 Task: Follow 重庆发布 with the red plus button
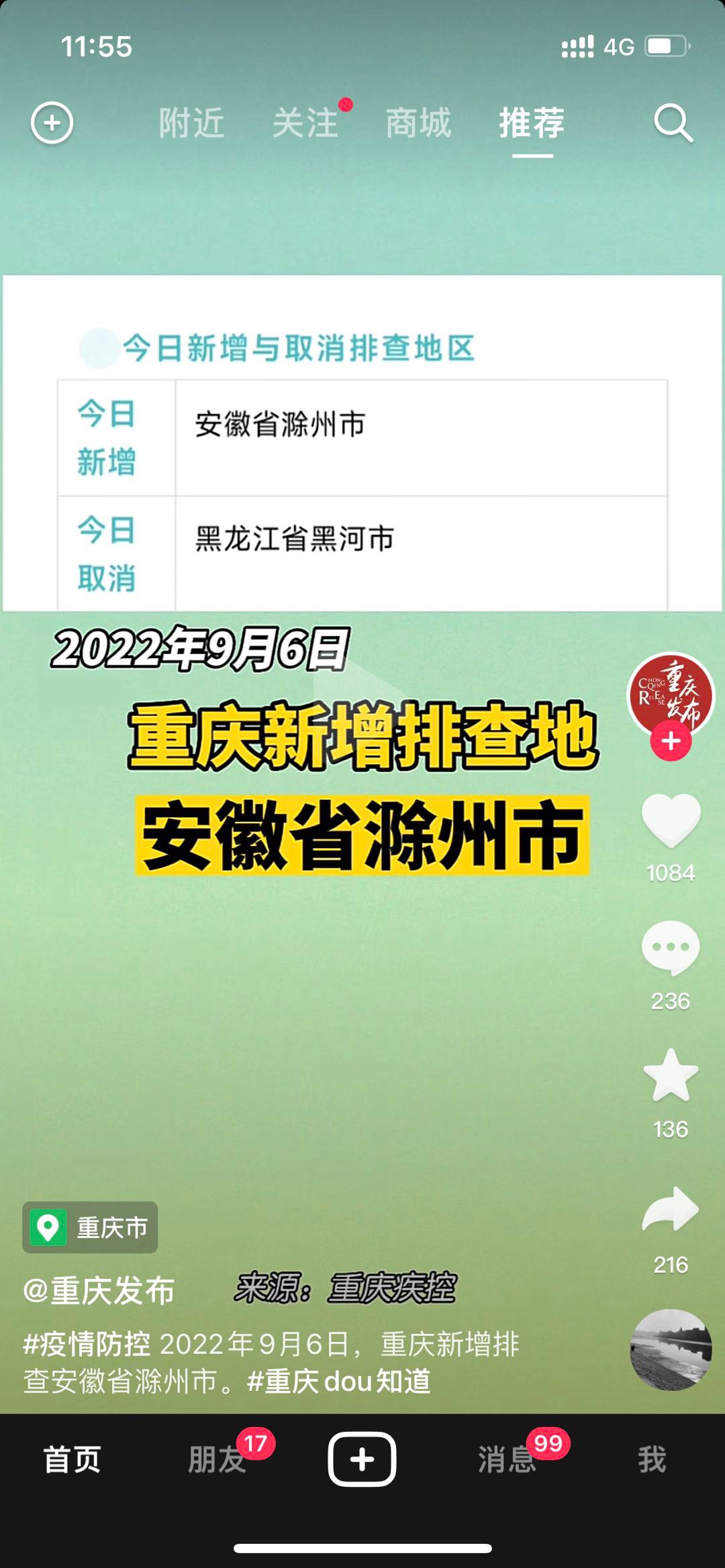671,741
